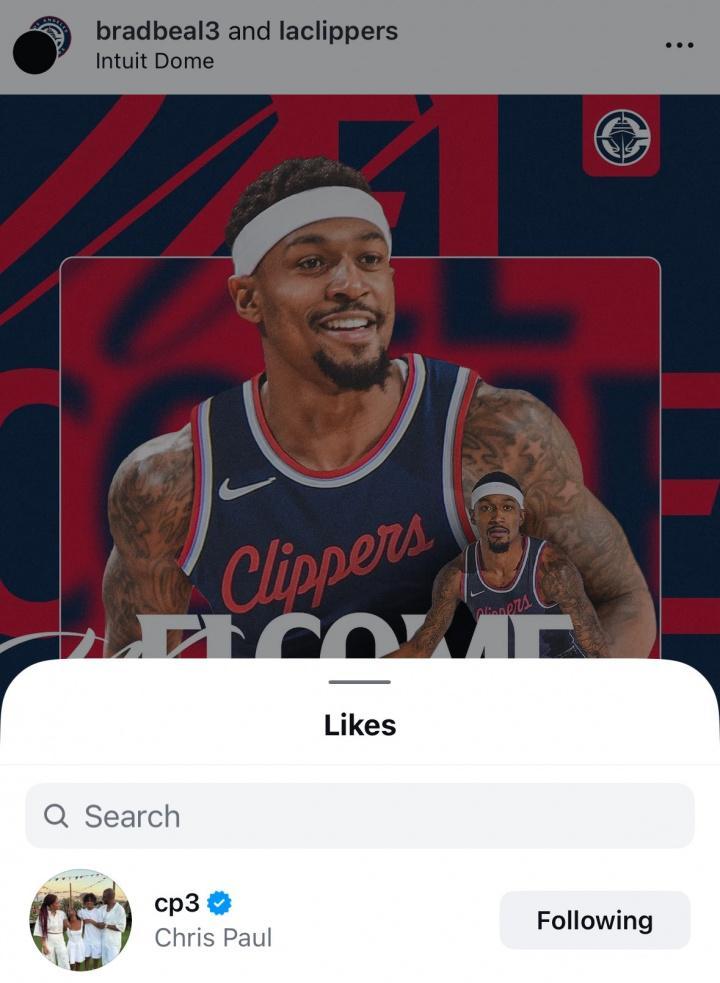Screen dimensions: 720x983
Task: Tap the Likes sheet drag handle
Action: 359,682
